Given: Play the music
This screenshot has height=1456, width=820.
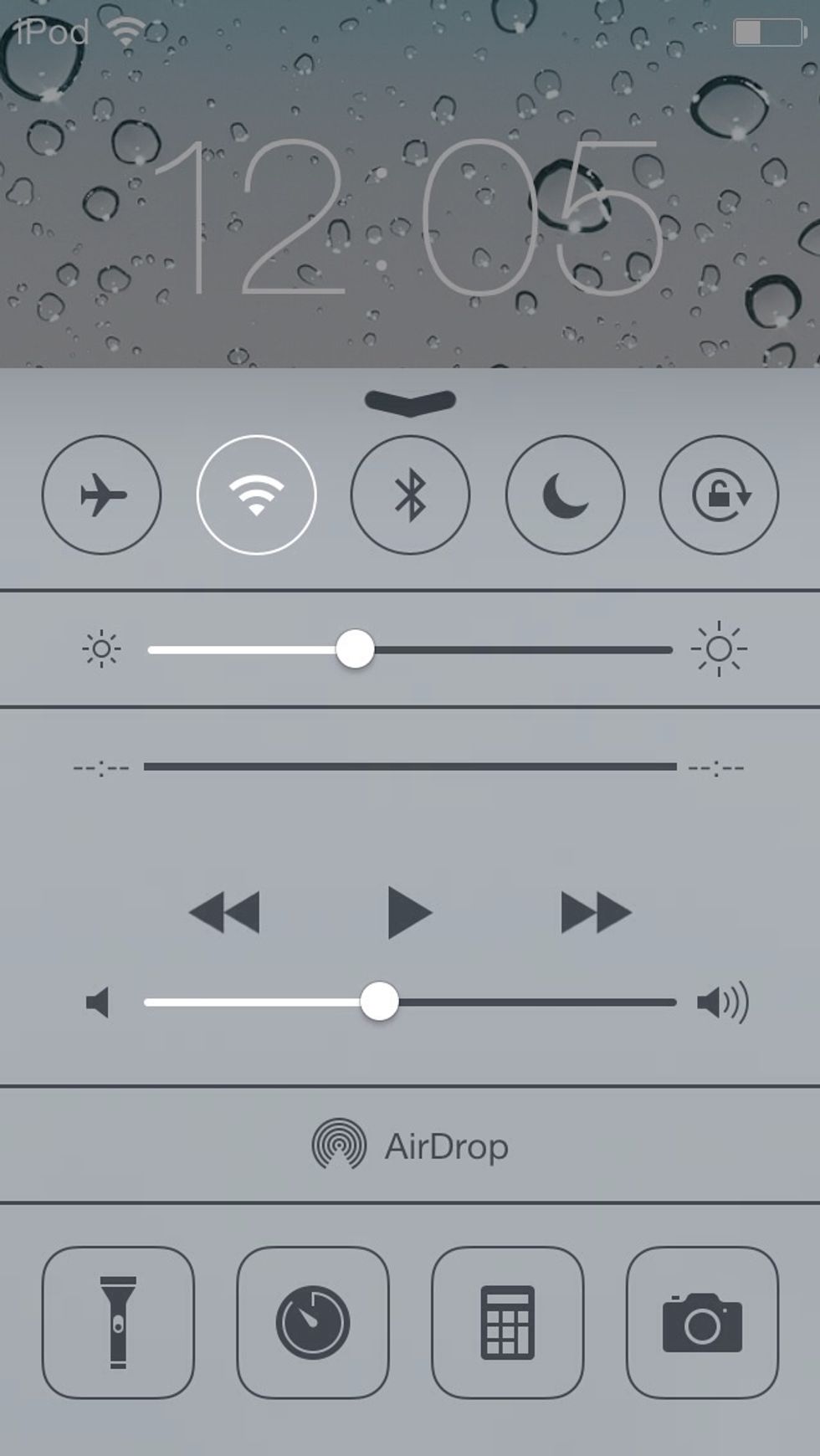Looking at the screenshot, I should [x=409, y=912].
